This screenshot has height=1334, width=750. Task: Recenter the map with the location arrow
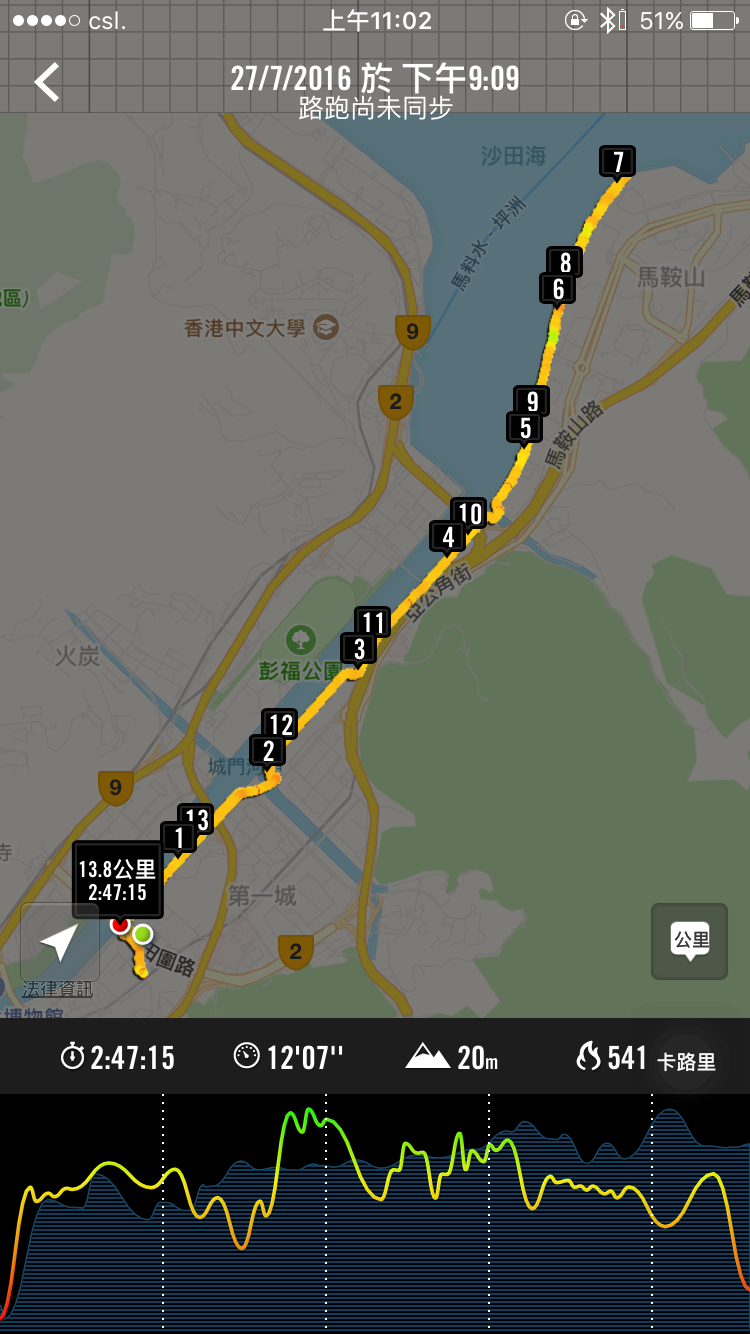[60, 942]
